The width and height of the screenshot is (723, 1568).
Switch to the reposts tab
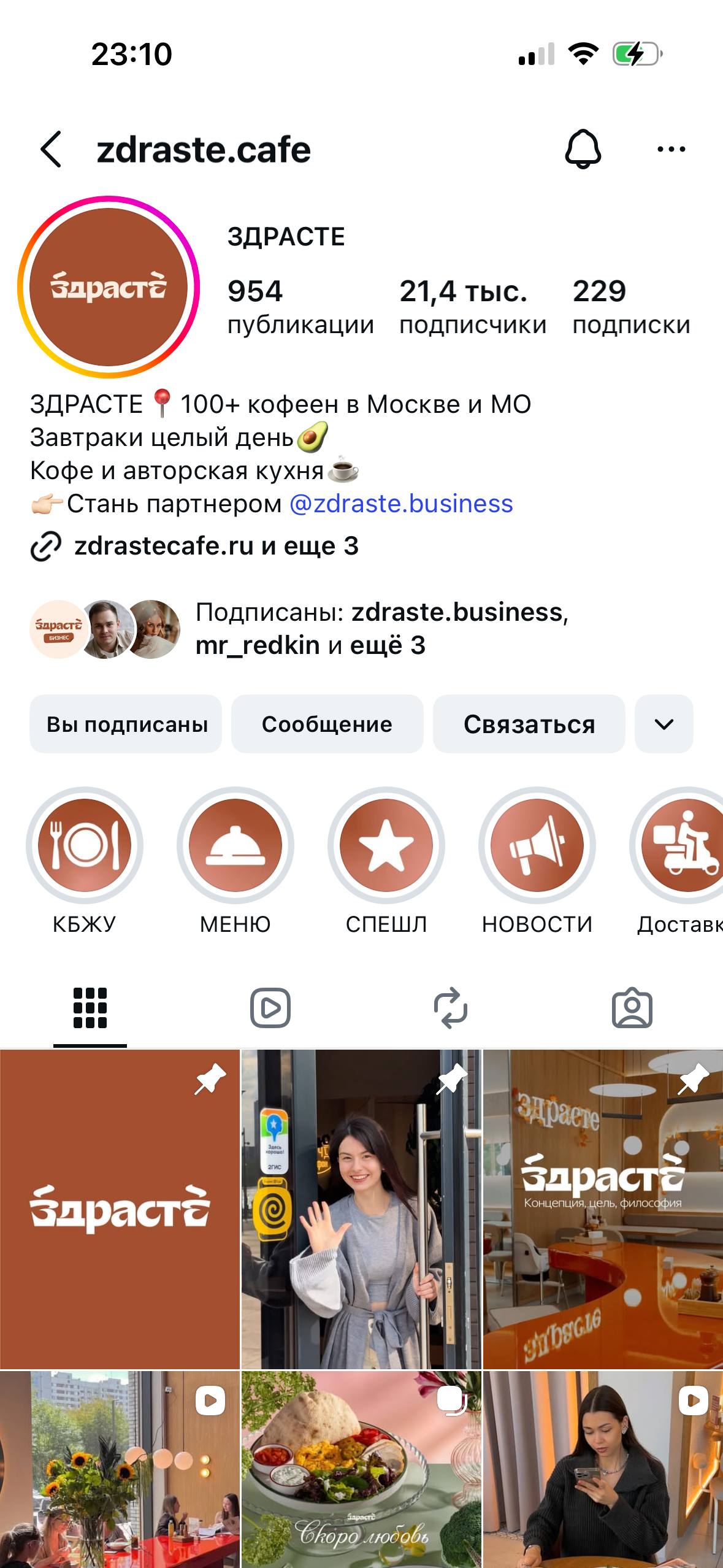tap(452, 1007)
